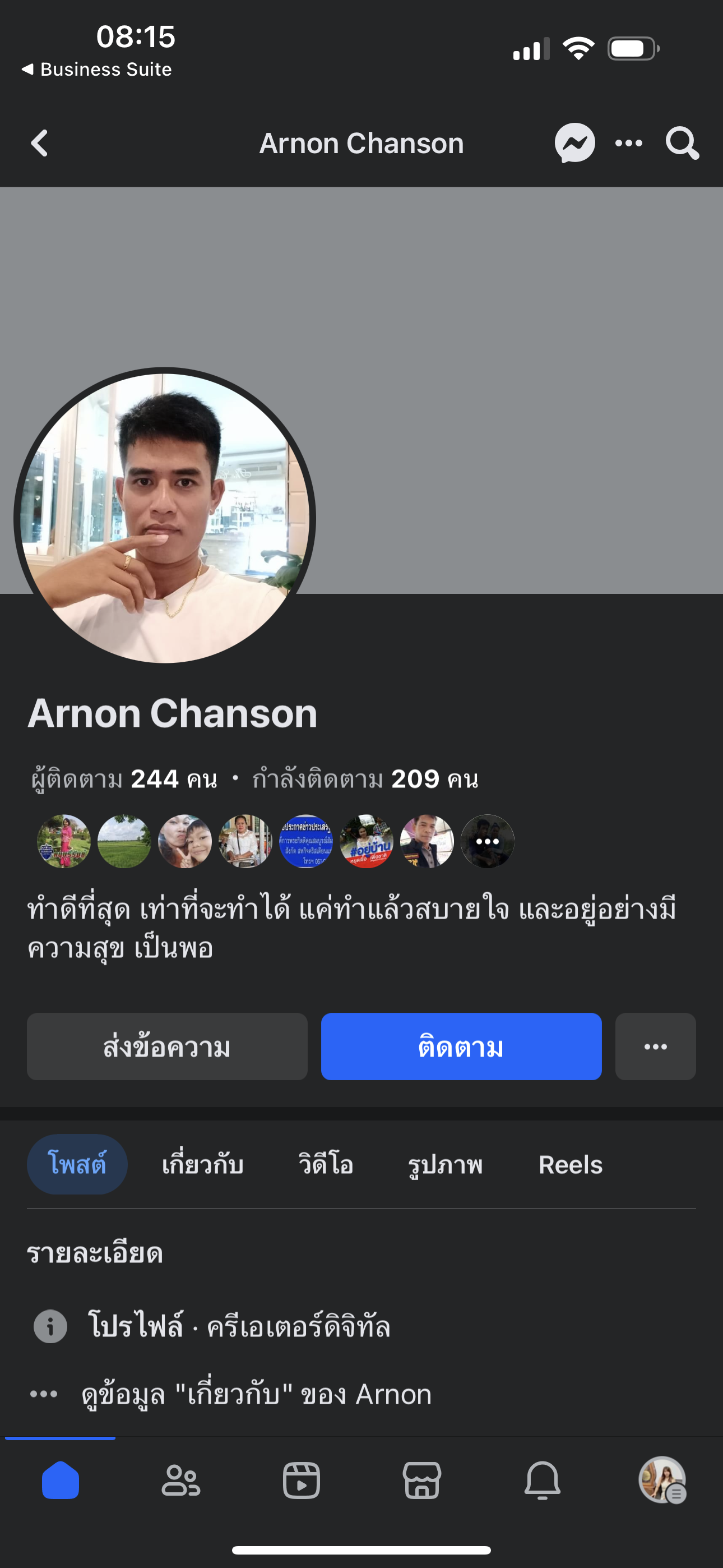Image resolution: width=723 pixels, height=1568 pixels.
Task: See Arnon's "เกี่ยวกับ" info row
Action: [256, 1394]
